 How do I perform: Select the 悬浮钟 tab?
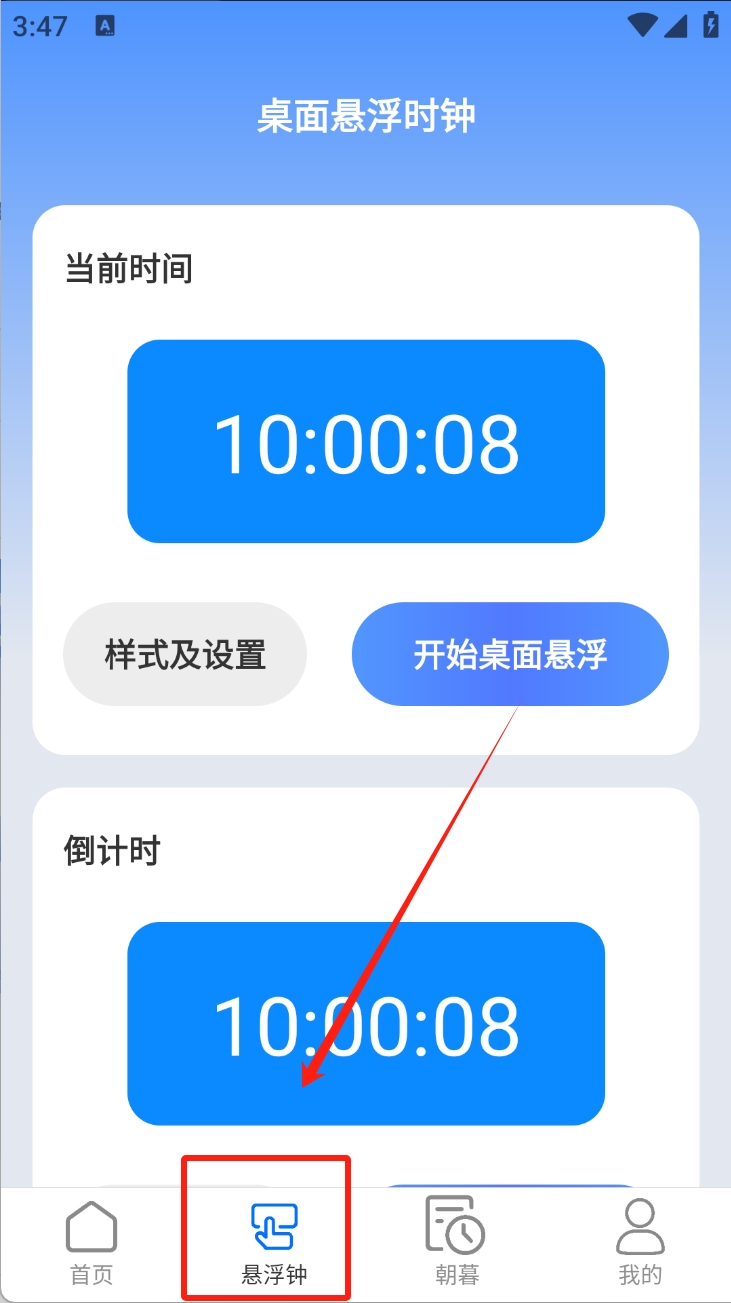tap(274, 1243)
